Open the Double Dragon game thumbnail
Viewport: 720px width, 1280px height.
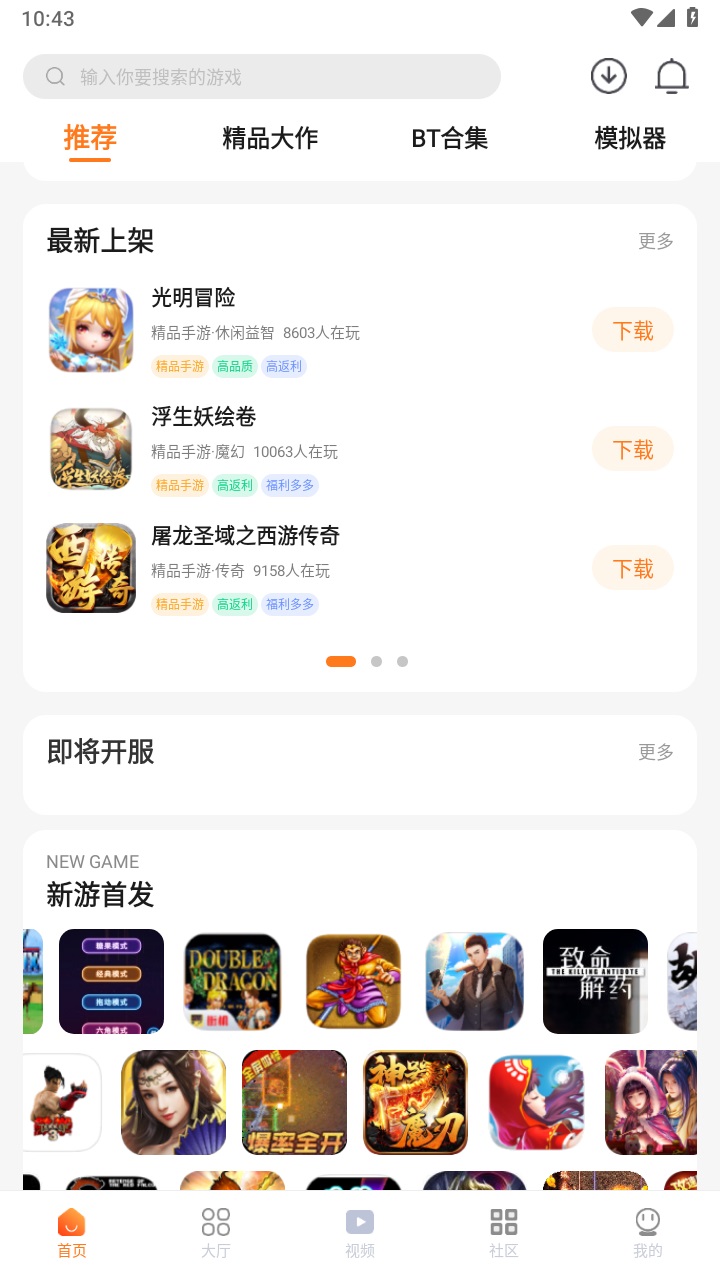click(232, 981)
